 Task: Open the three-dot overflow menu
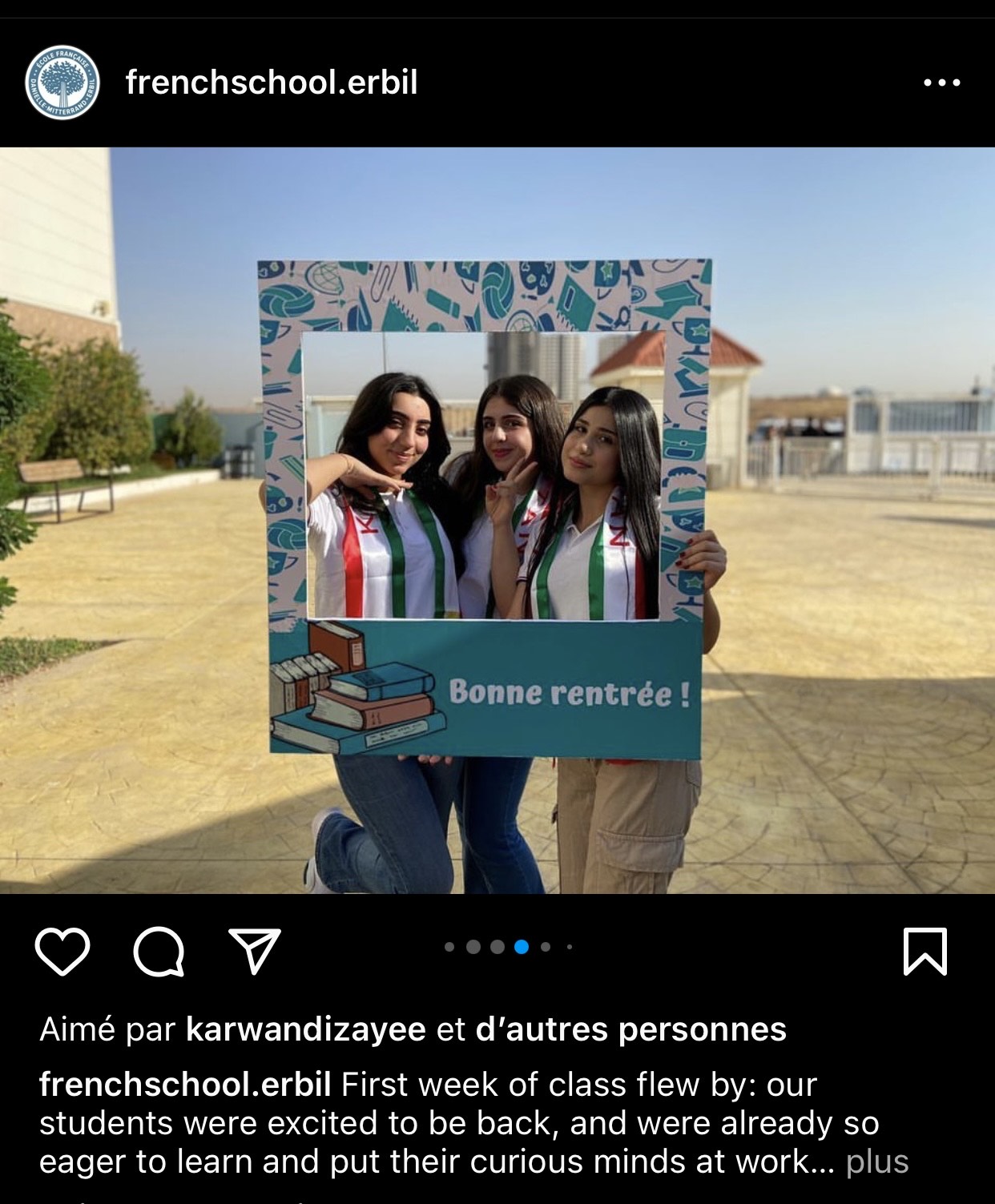[941, 83]
